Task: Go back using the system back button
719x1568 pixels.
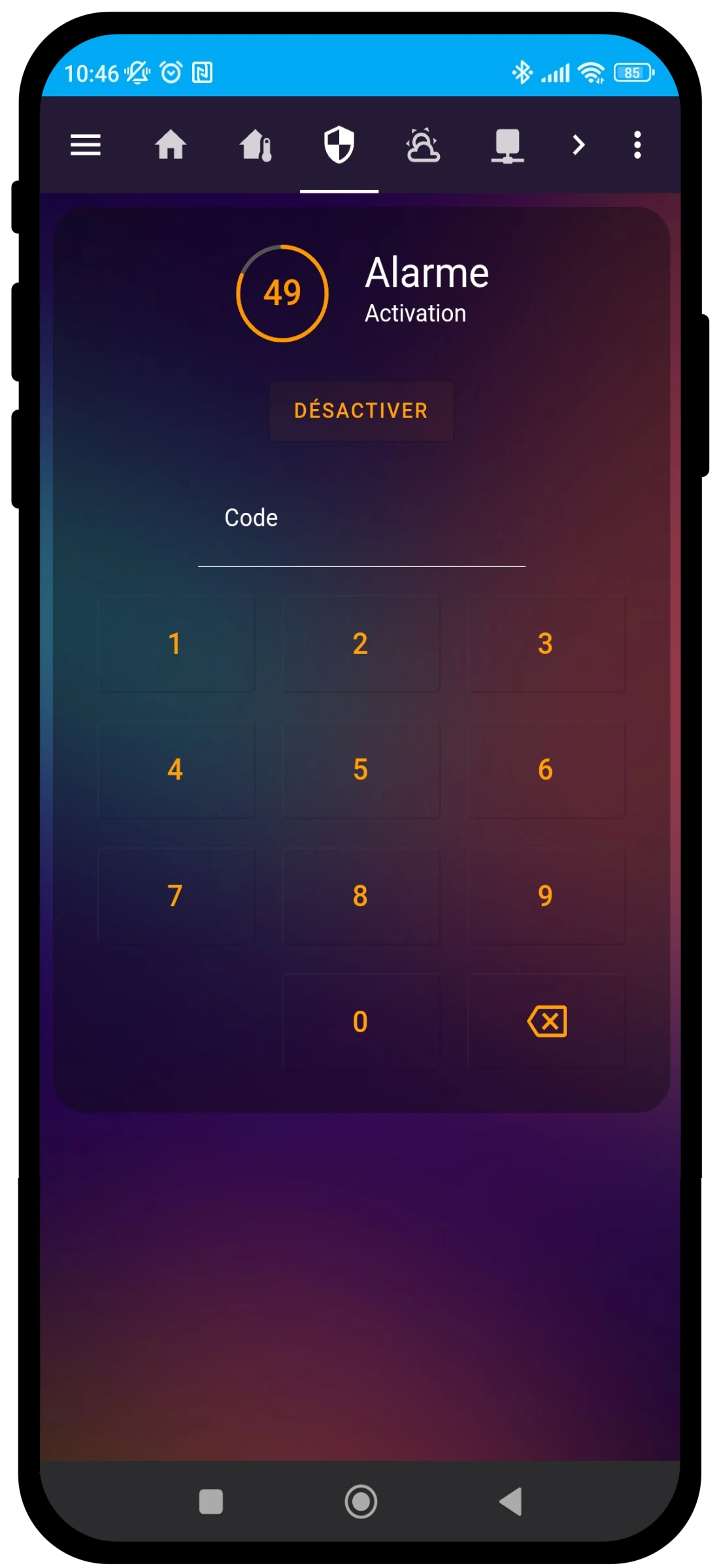Action: click(x=510, y=1501)
